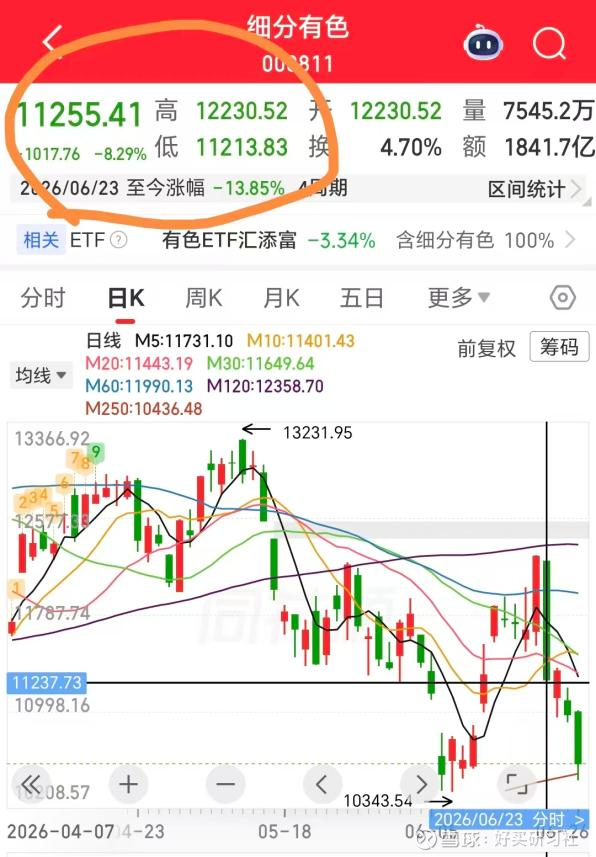Zoom out chart with minus button
The image size is (596, 857).
point(225,784)
